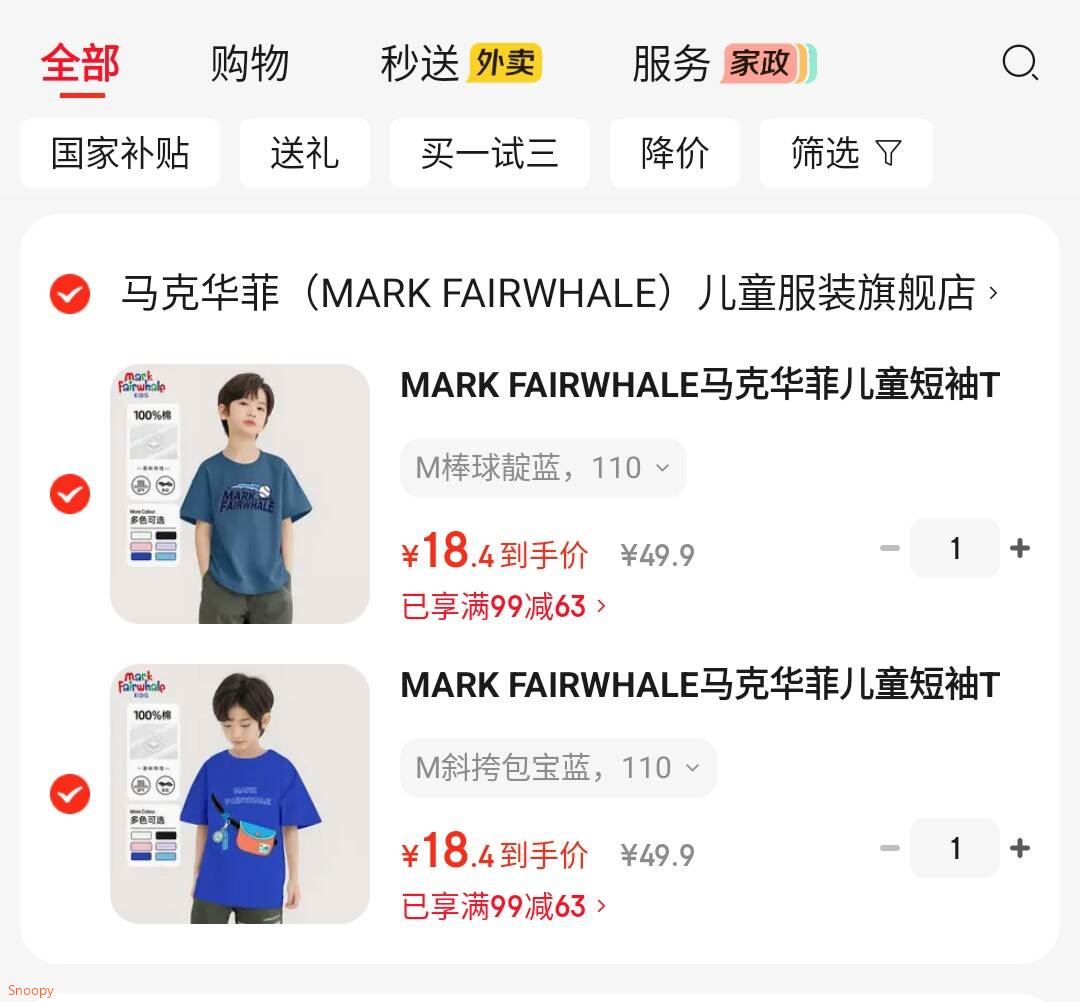
Task: Filter by 降价 items
Action: coord(675,153)
